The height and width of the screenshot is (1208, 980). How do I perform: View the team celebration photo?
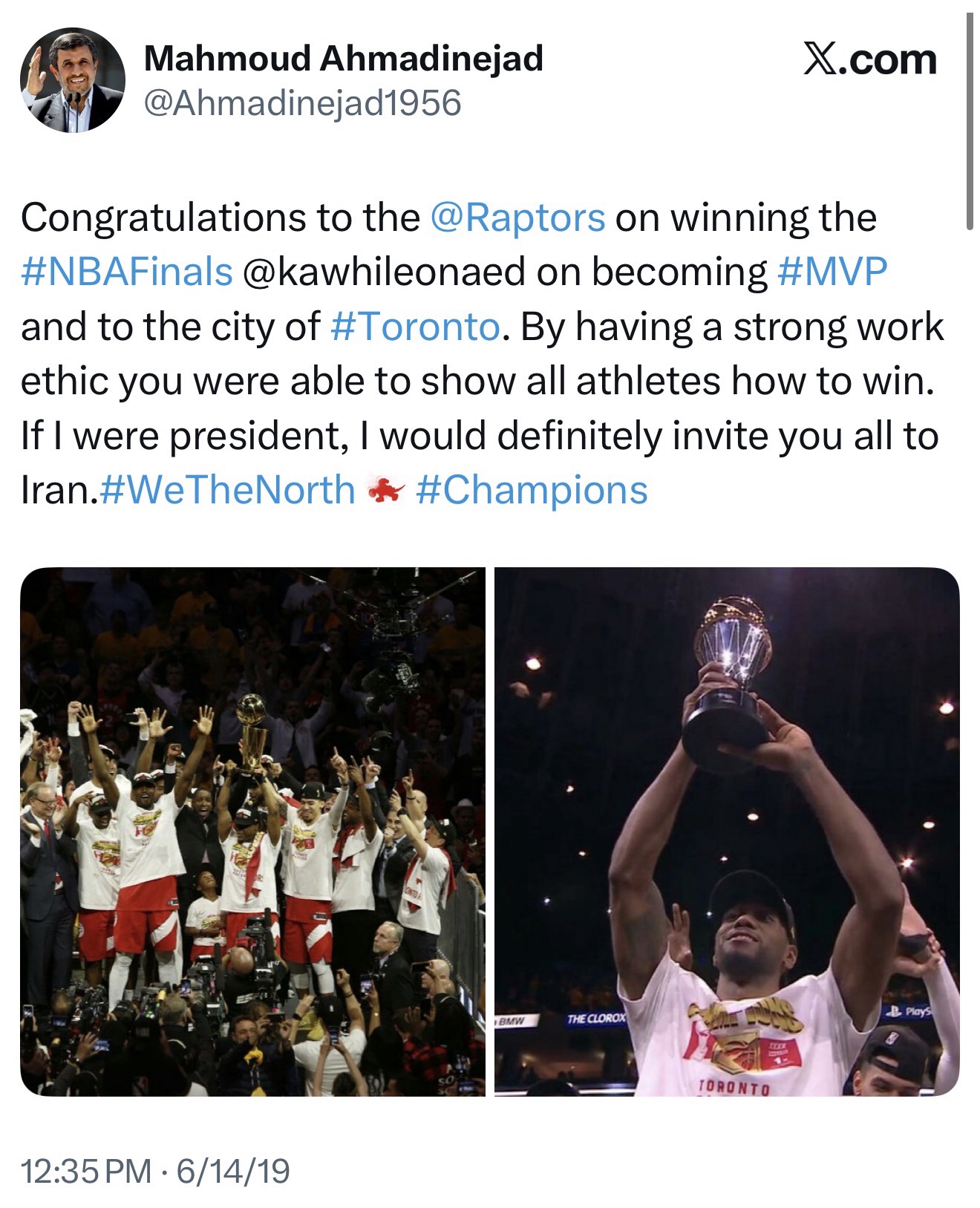(x=252, y=832)
